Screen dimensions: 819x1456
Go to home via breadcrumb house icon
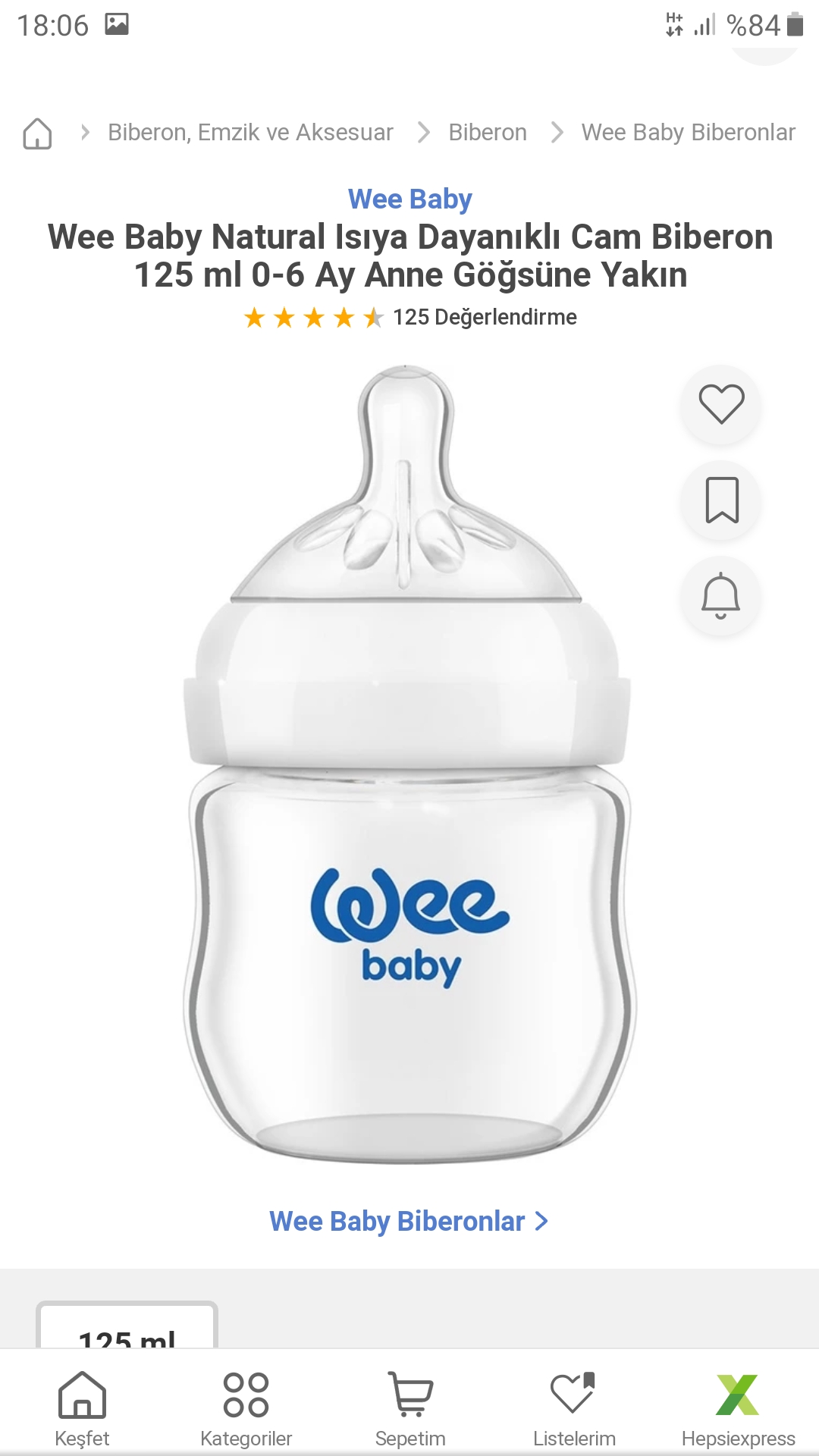pos(37,133)
